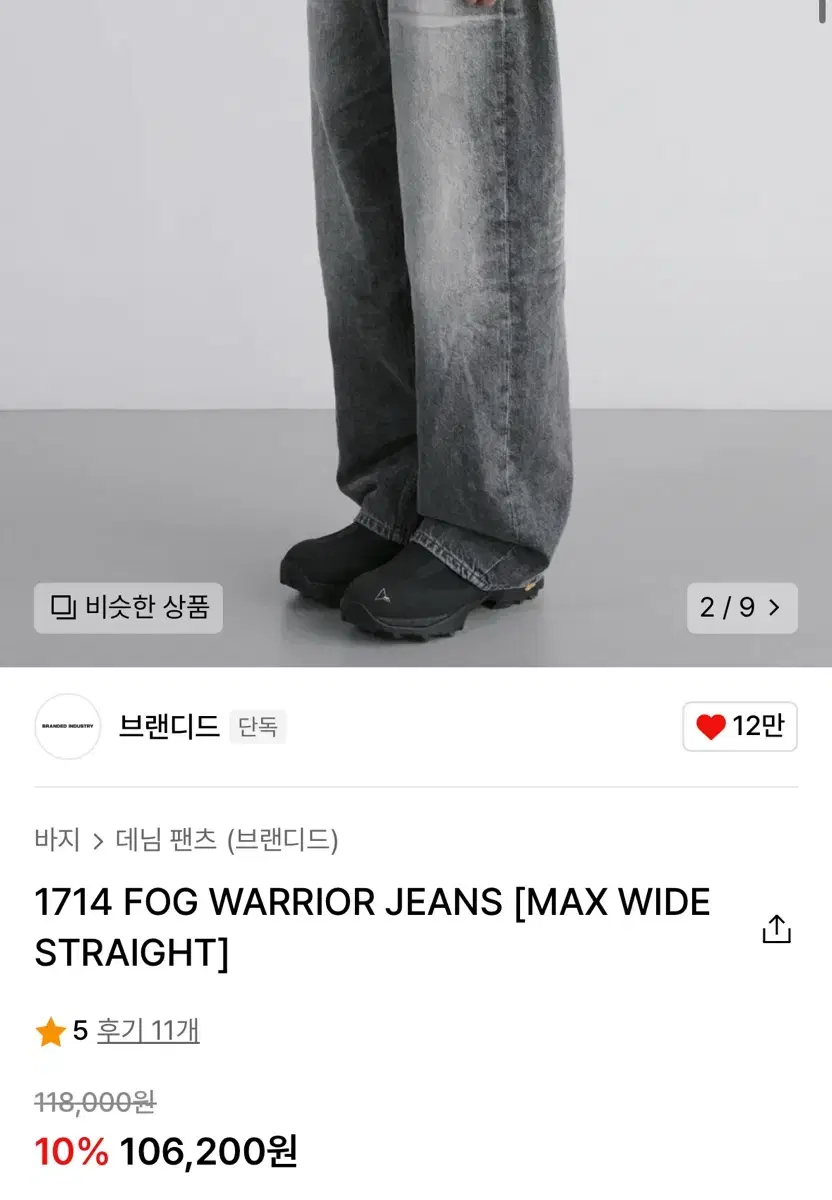This screenshot has width=832, height=1200.
Task: Open the BRANDED INDUSTRY circular seller logo
Action: click(67, 727)
